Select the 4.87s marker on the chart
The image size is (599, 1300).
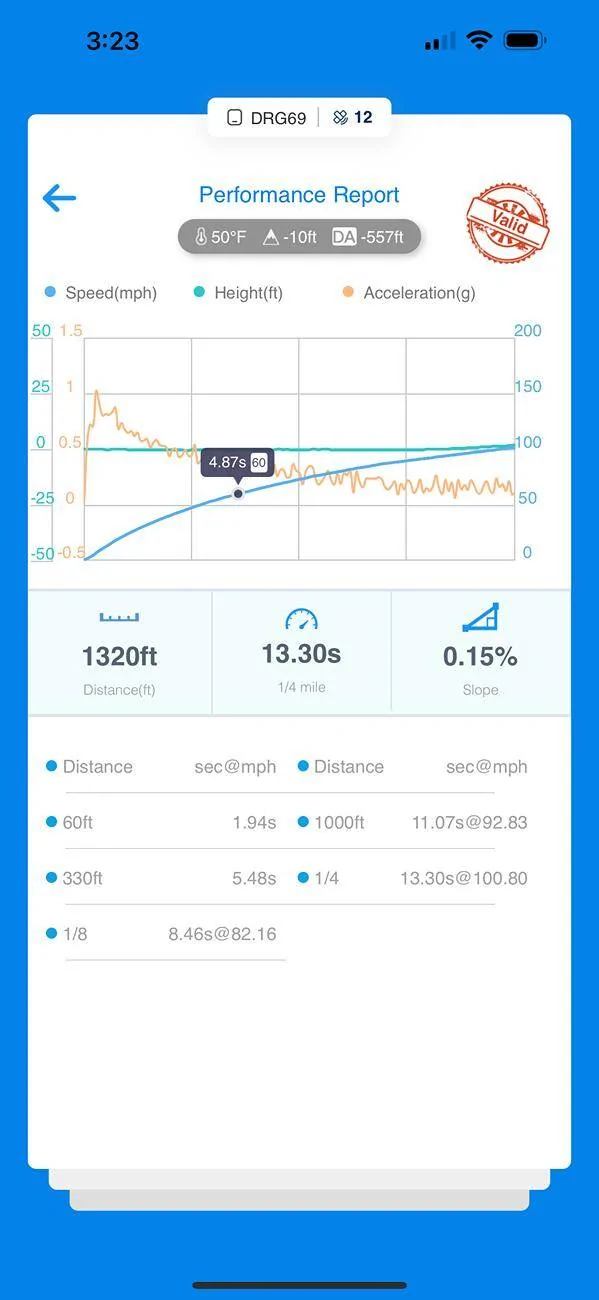(x=238, y=493)
